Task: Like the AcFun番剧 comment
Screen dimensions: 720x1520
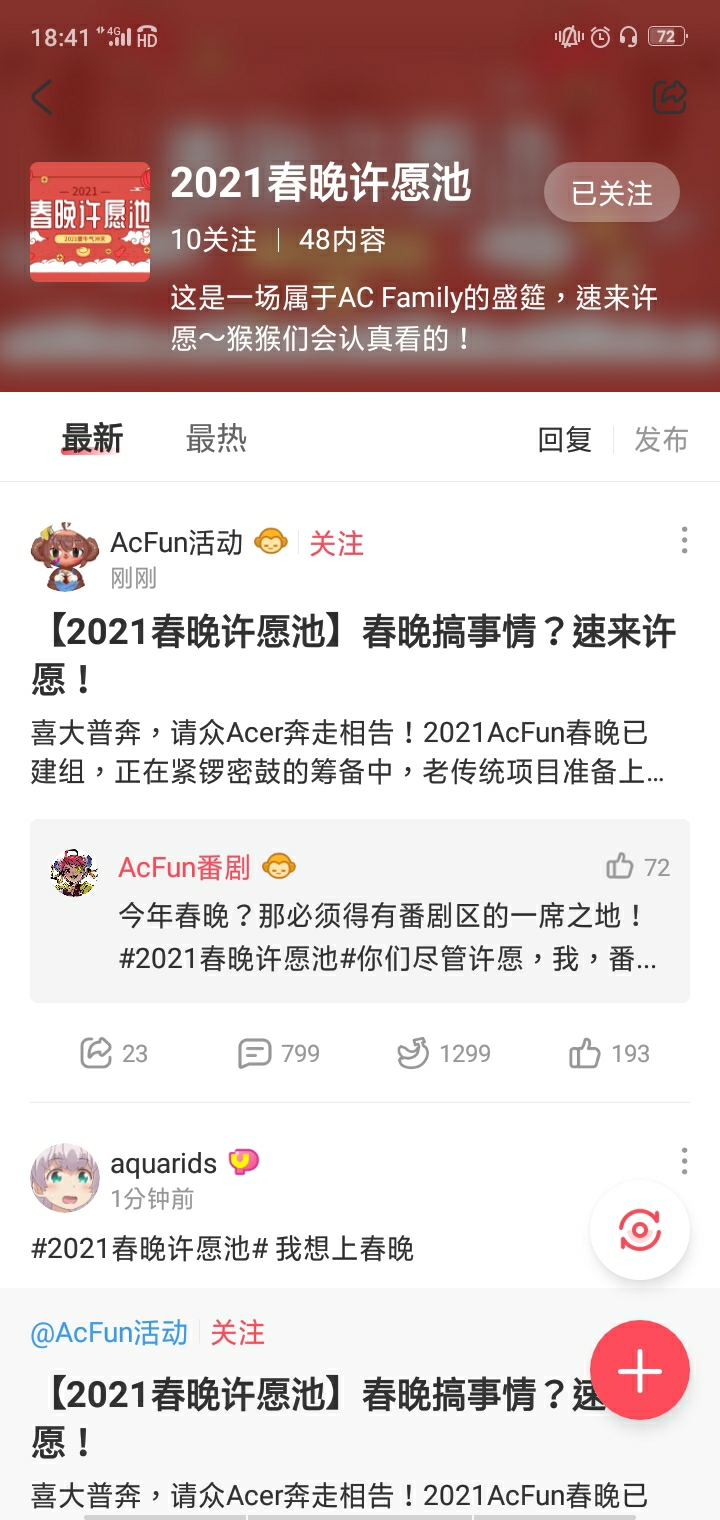Action: point(620,866)
